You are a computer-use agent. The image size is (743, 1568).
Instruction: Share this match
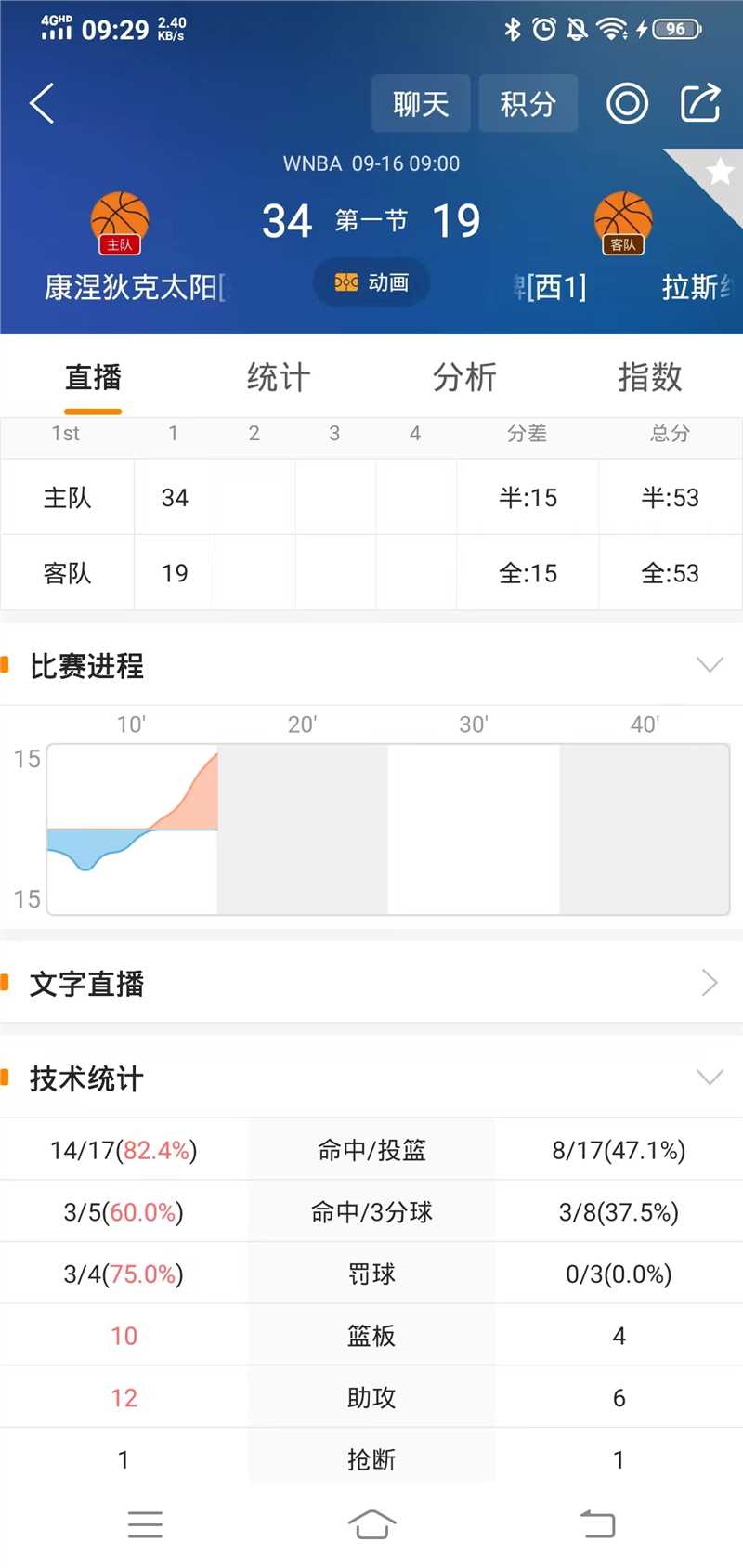(700, 103)
